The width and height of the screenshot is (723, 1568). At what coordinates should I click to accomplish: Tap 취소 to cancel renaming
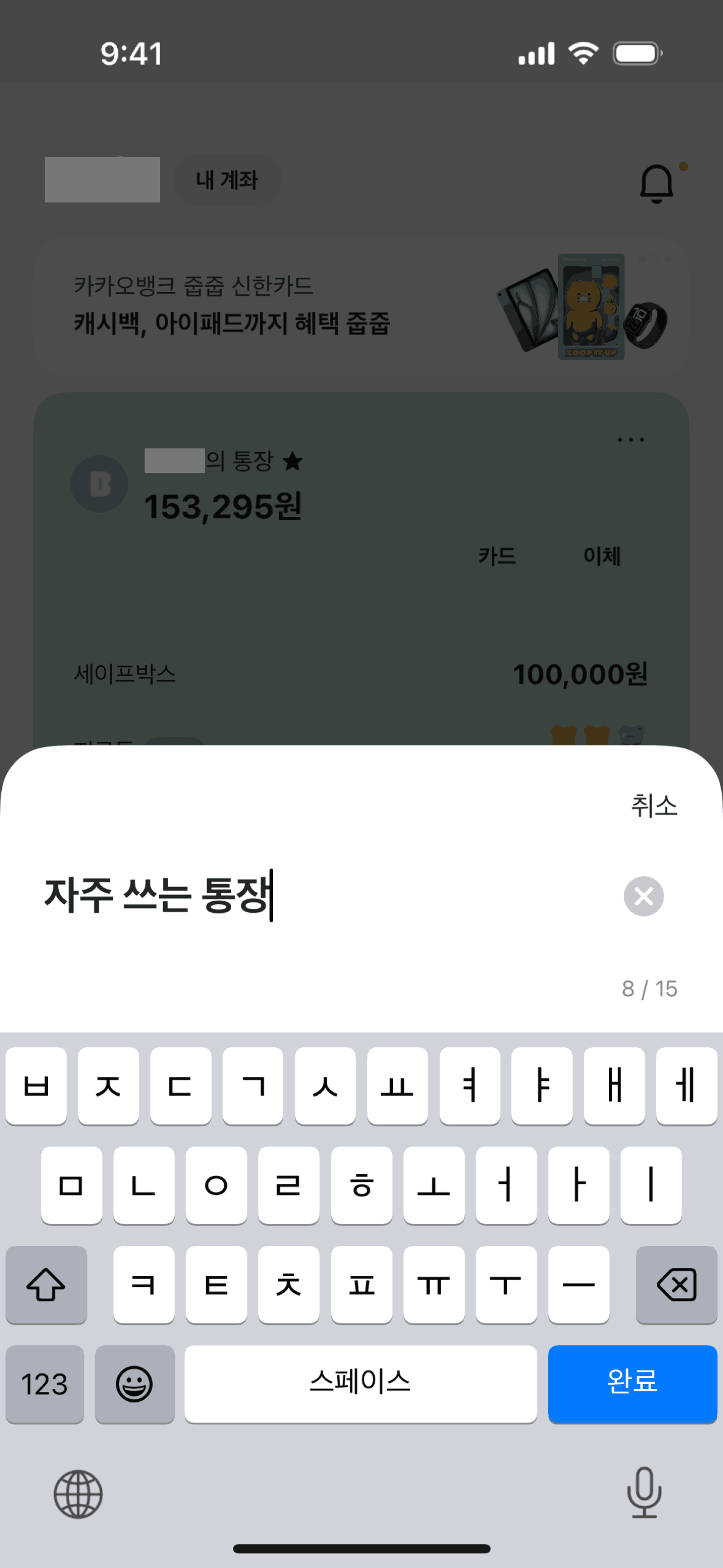tap(654, 805)
